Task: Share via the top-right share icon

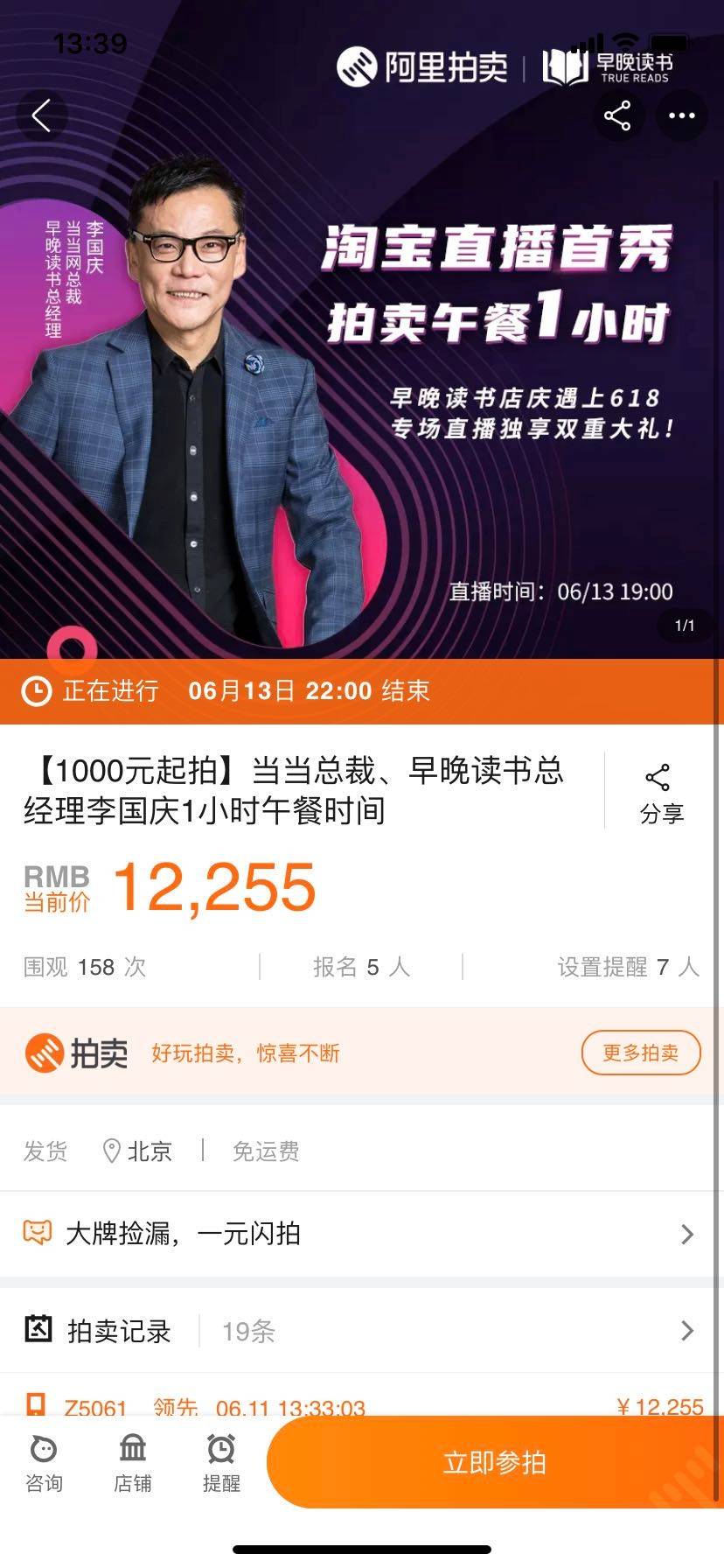Action: coord(617,115)
